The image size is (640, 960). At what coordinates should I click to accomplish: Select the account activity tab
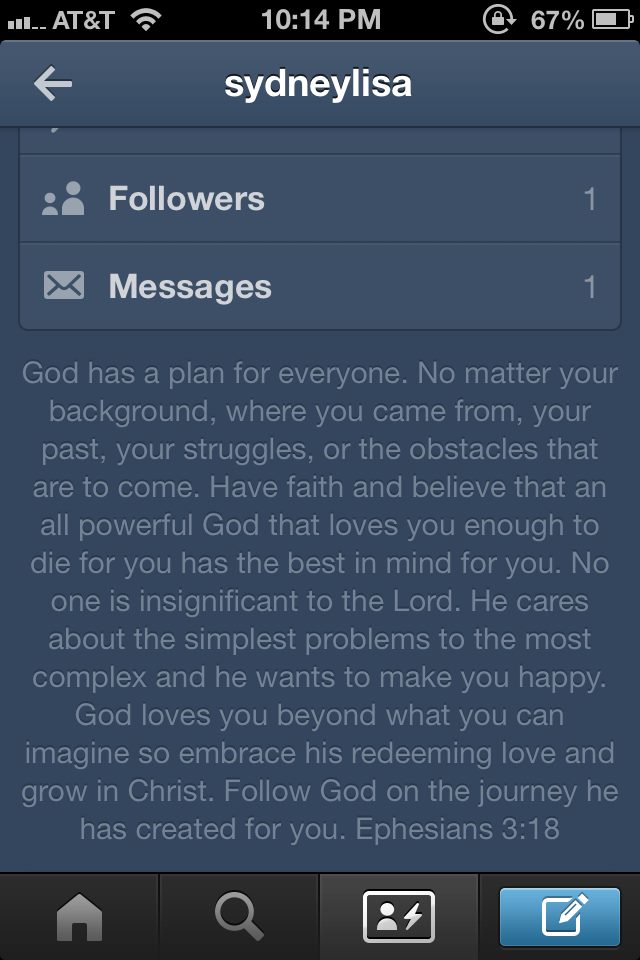[x=398, y=916]
